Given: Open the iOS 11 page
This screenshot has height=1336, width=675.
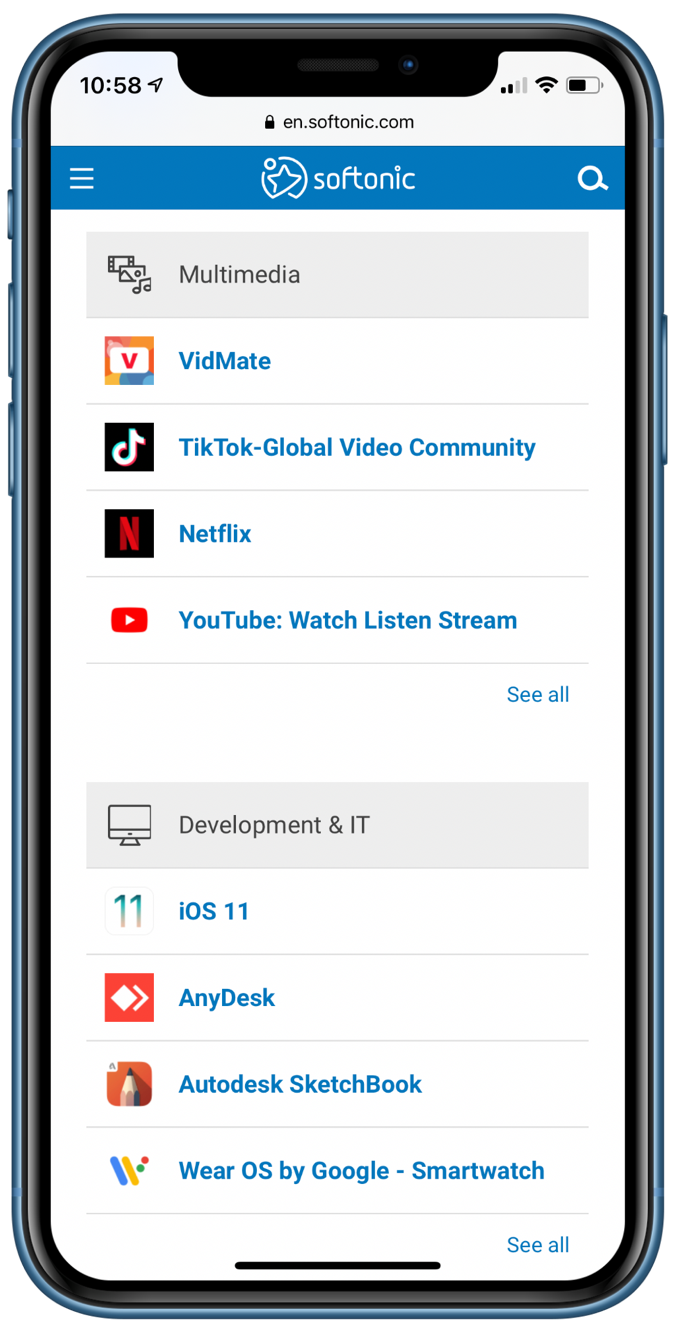Looking at the screenshot, I should point(213,911).
